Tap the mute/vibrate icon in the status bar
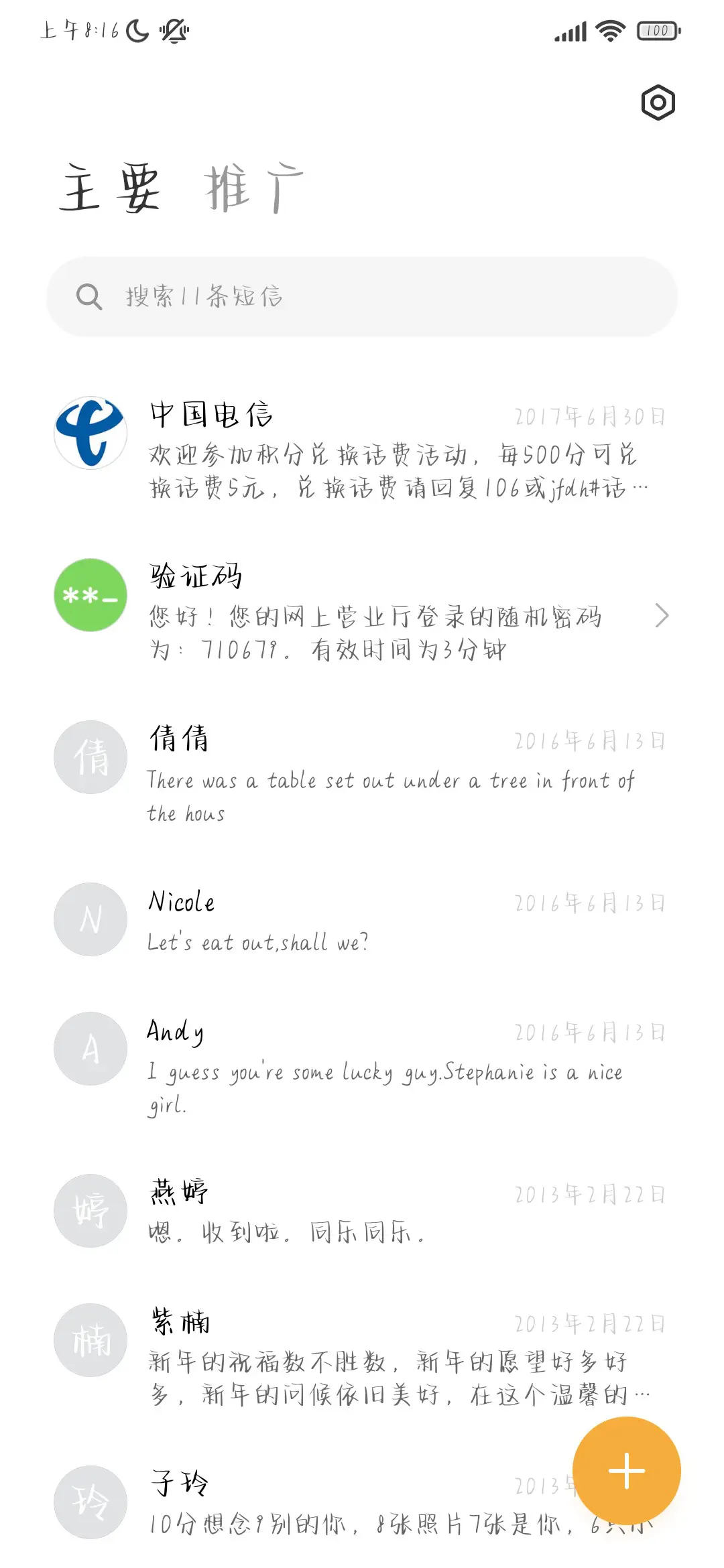Screen dimensions: 724x1568 point(173,30)
